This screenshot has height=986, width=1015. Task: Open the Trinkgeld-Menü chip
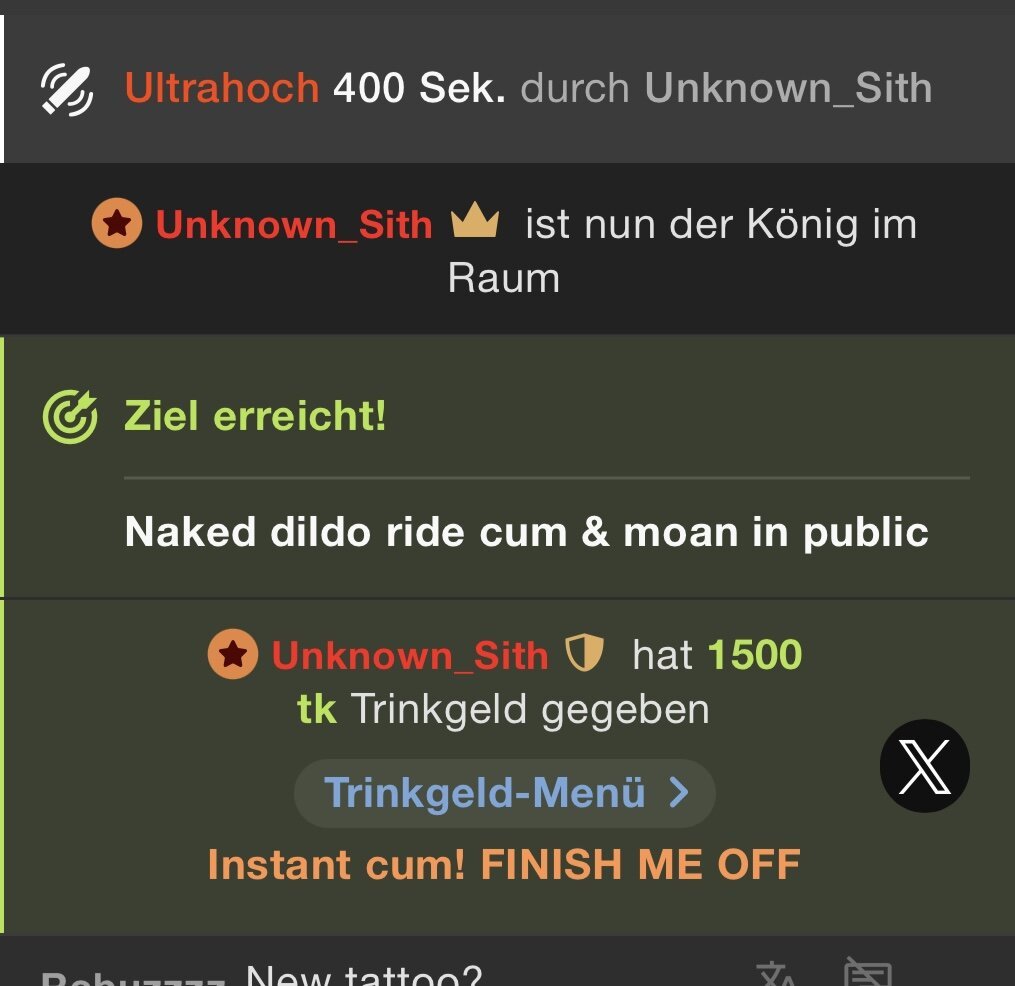(505, 794)
